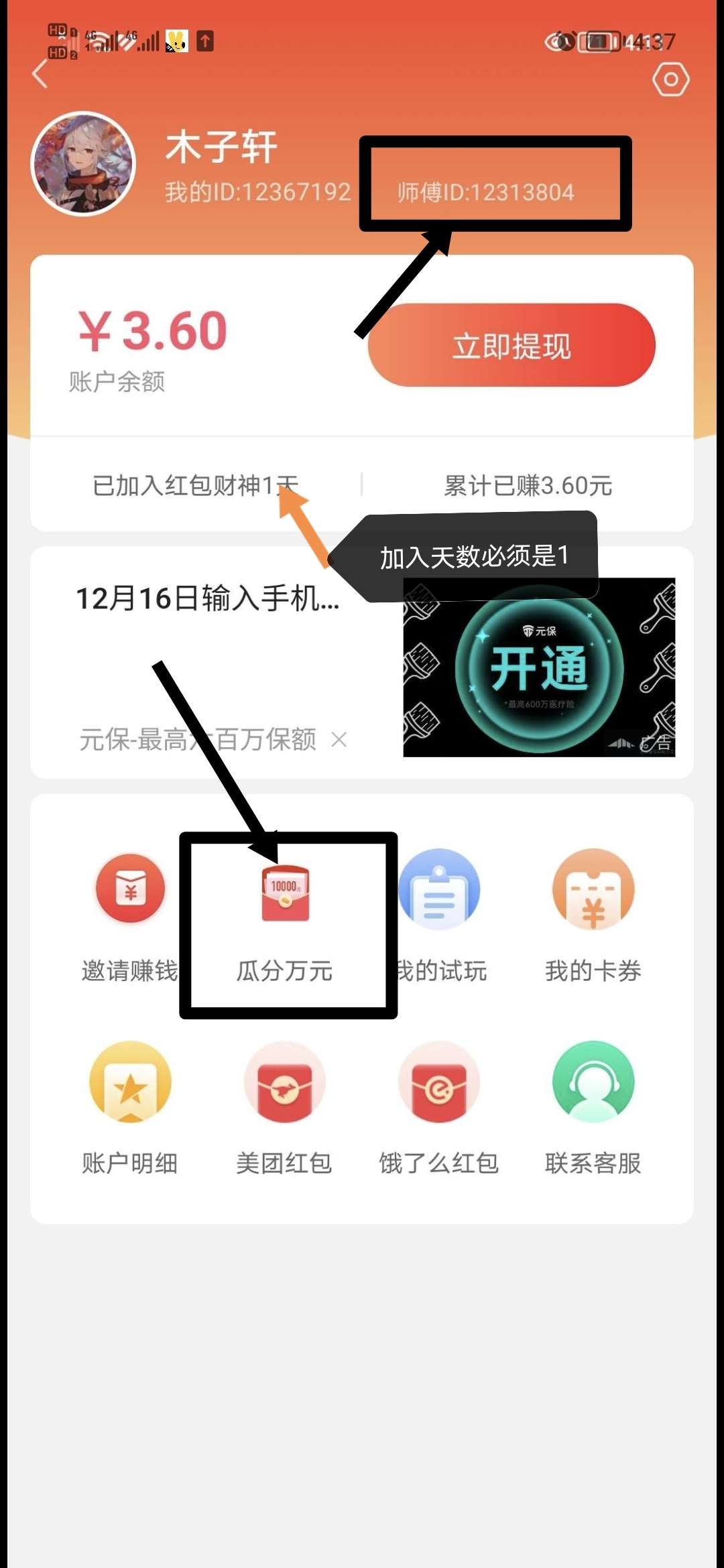Open the 木子轩 profile avatar
The height and width of the screenshot is (1568, 724).
(83, 164)
